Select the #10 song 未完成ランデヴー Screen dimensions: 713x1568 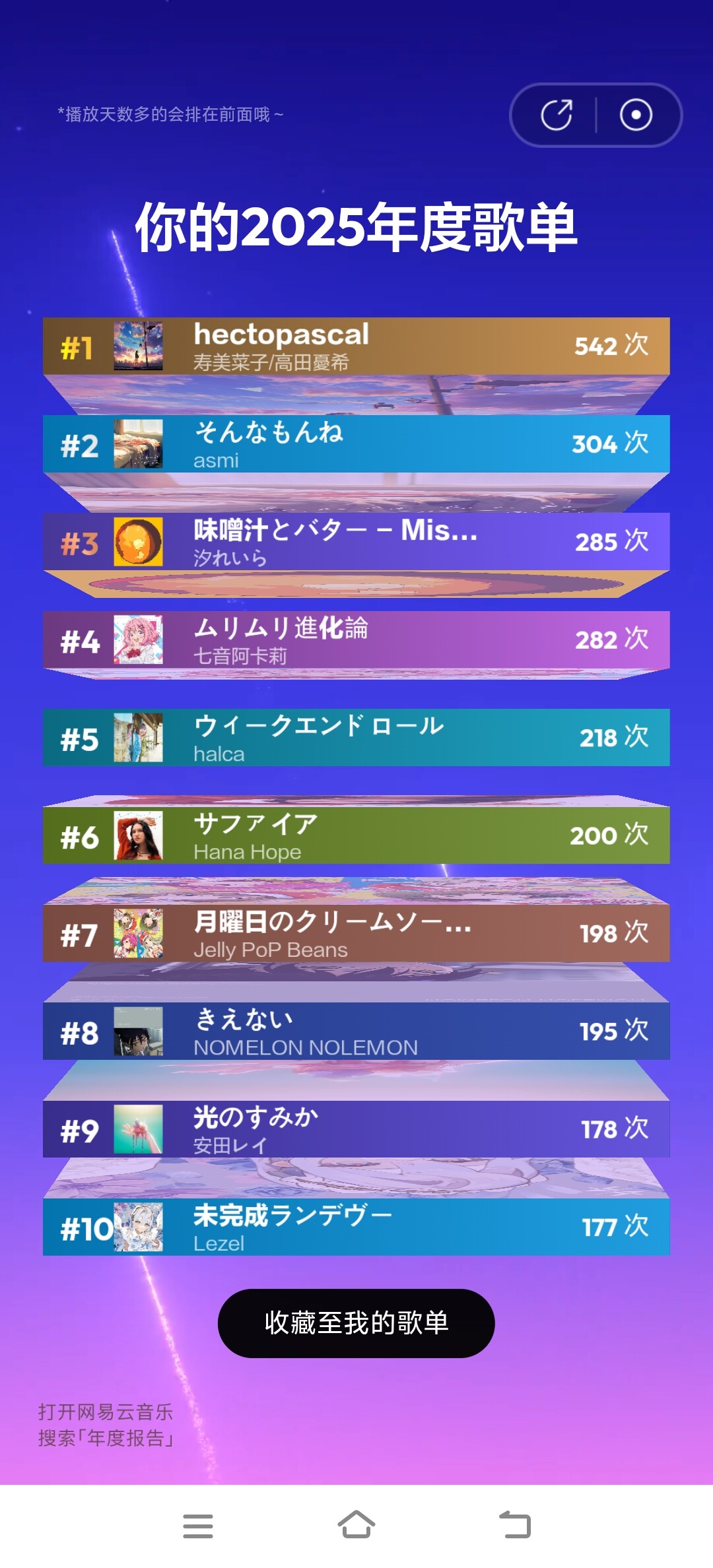pyautogui.click(x=356, y=1226)
